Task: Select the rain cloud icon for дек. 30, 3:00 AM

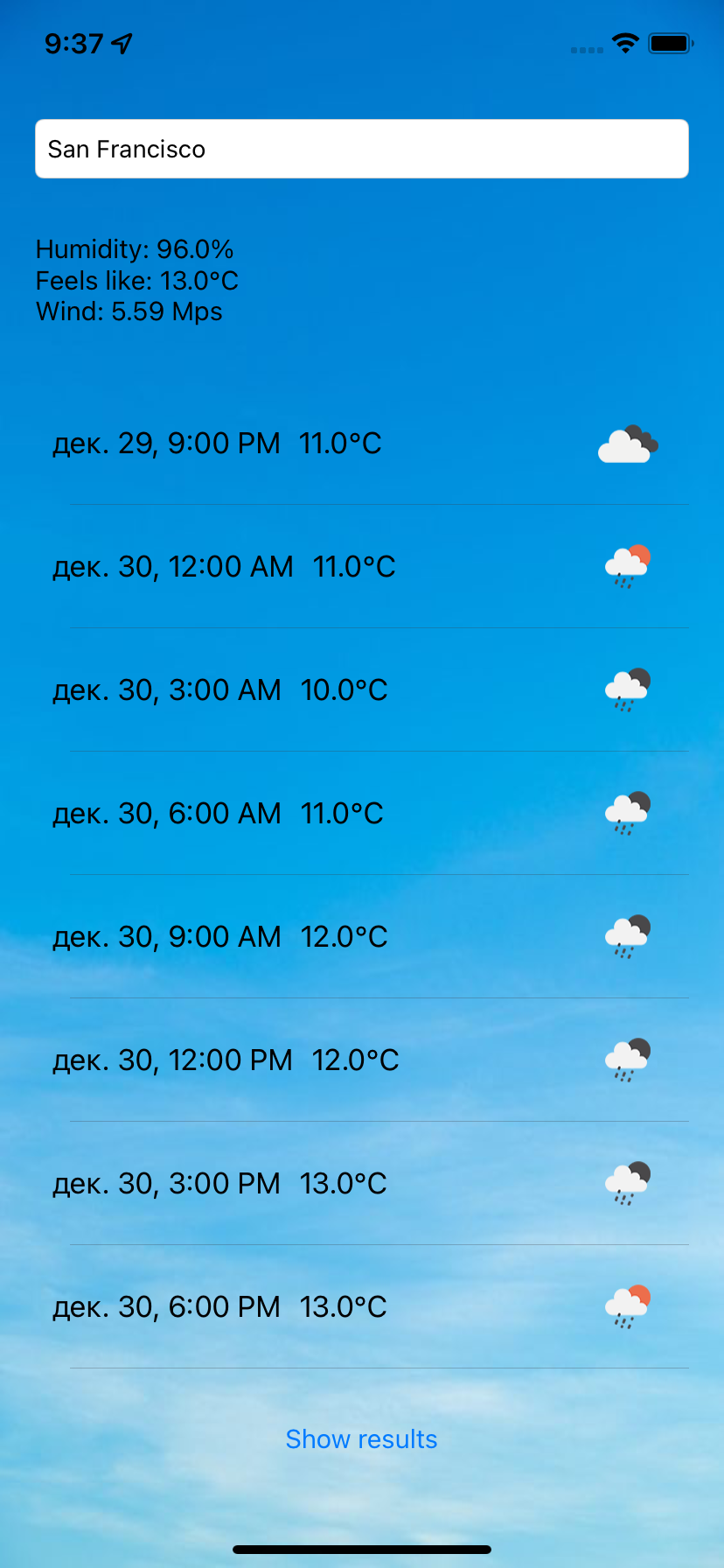Action: point(626,689)
